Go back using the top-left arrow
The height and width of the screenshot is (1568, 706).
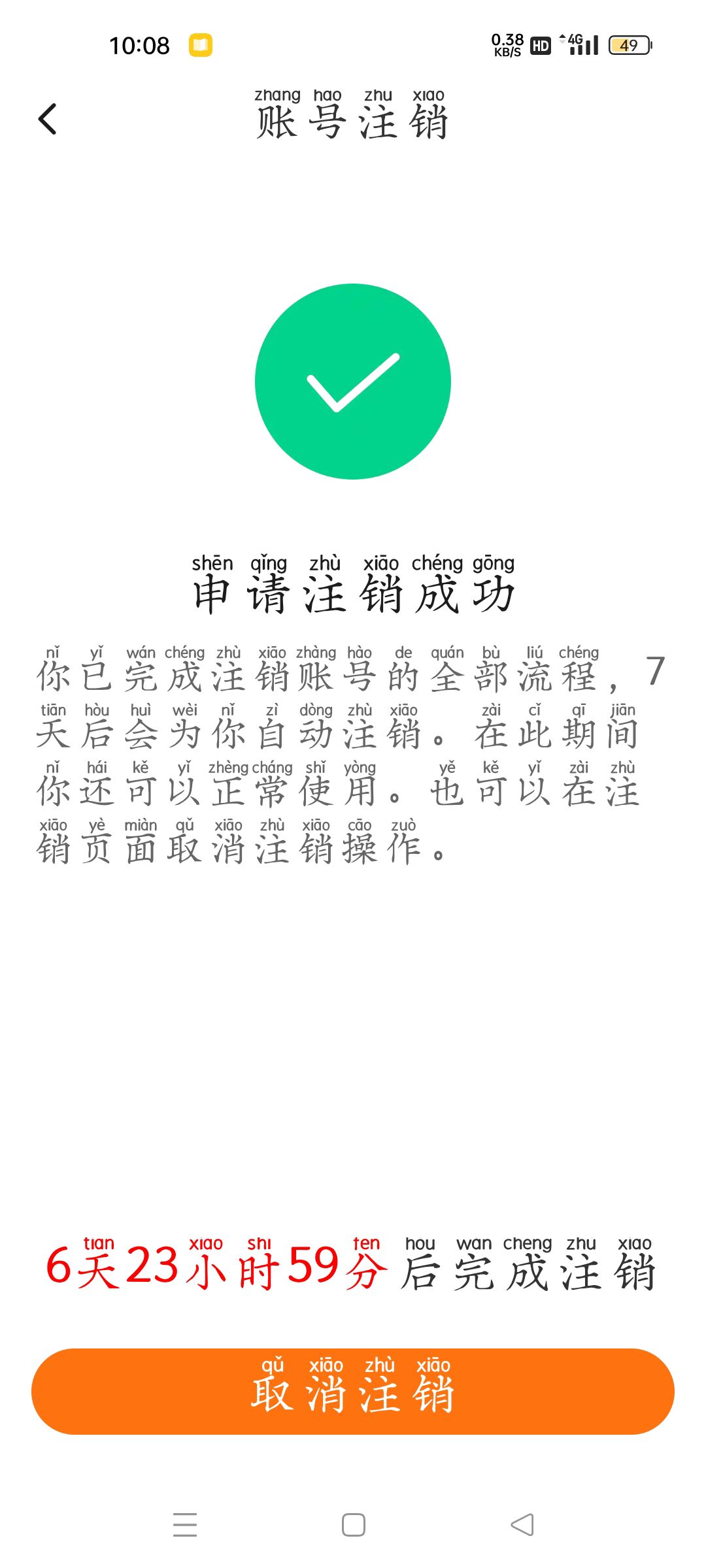48,119
